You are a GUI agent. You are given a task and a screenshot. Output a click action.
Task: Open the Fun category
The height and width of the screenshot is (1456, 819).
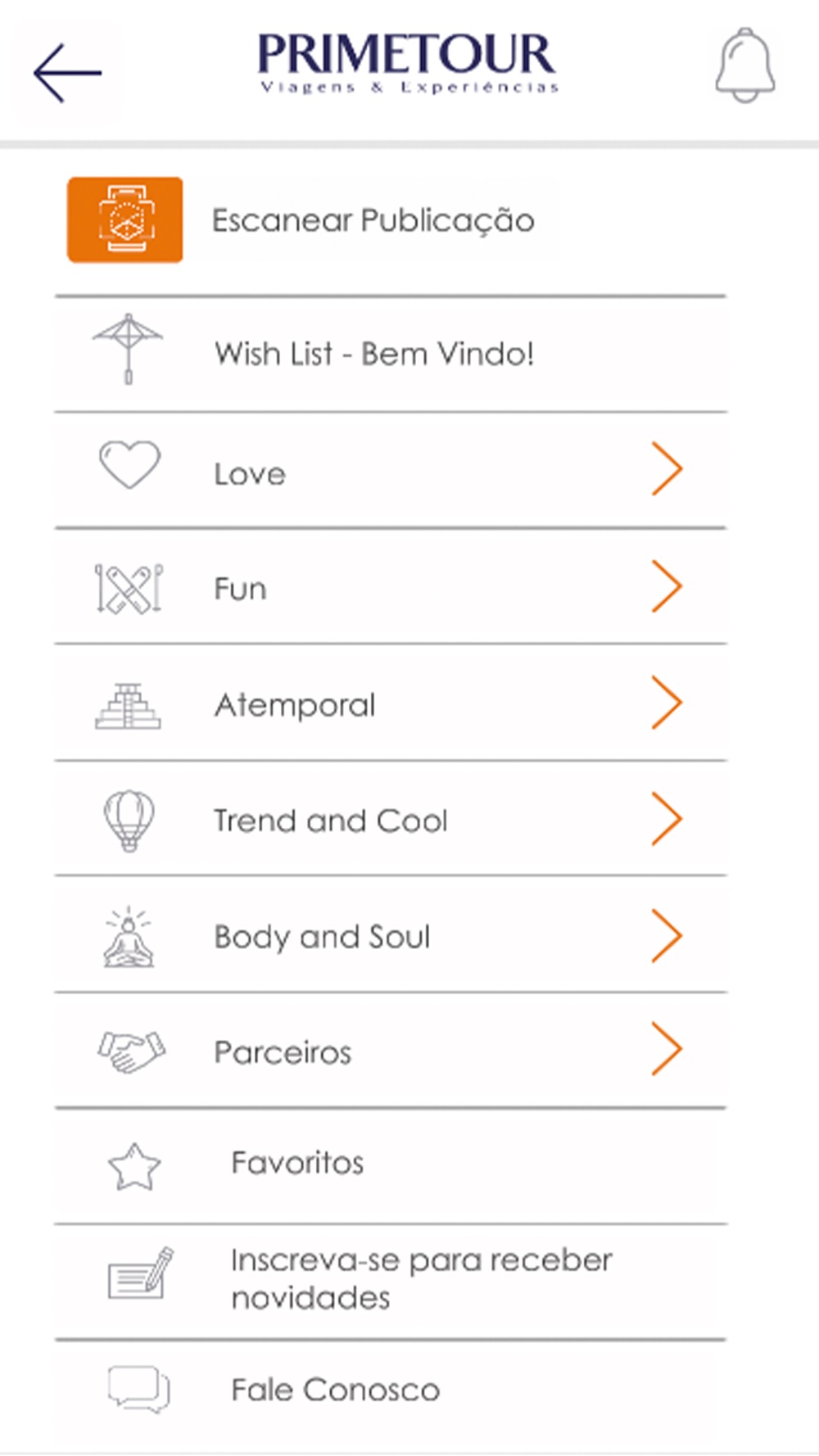pos(390,587)
